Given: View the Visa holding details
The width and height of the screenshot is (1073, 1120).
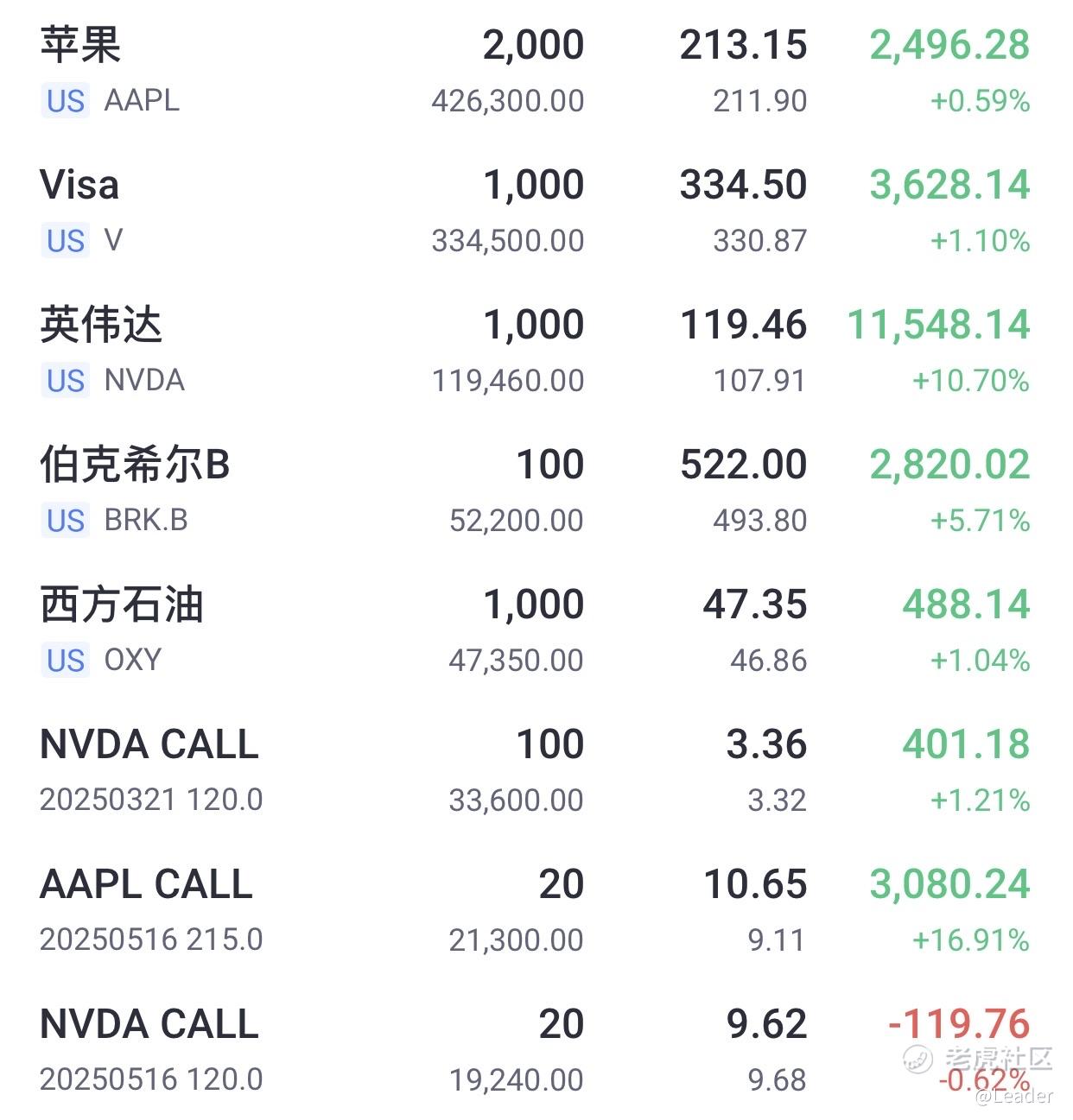Looking at the screenshot, I should pos(79,185).
